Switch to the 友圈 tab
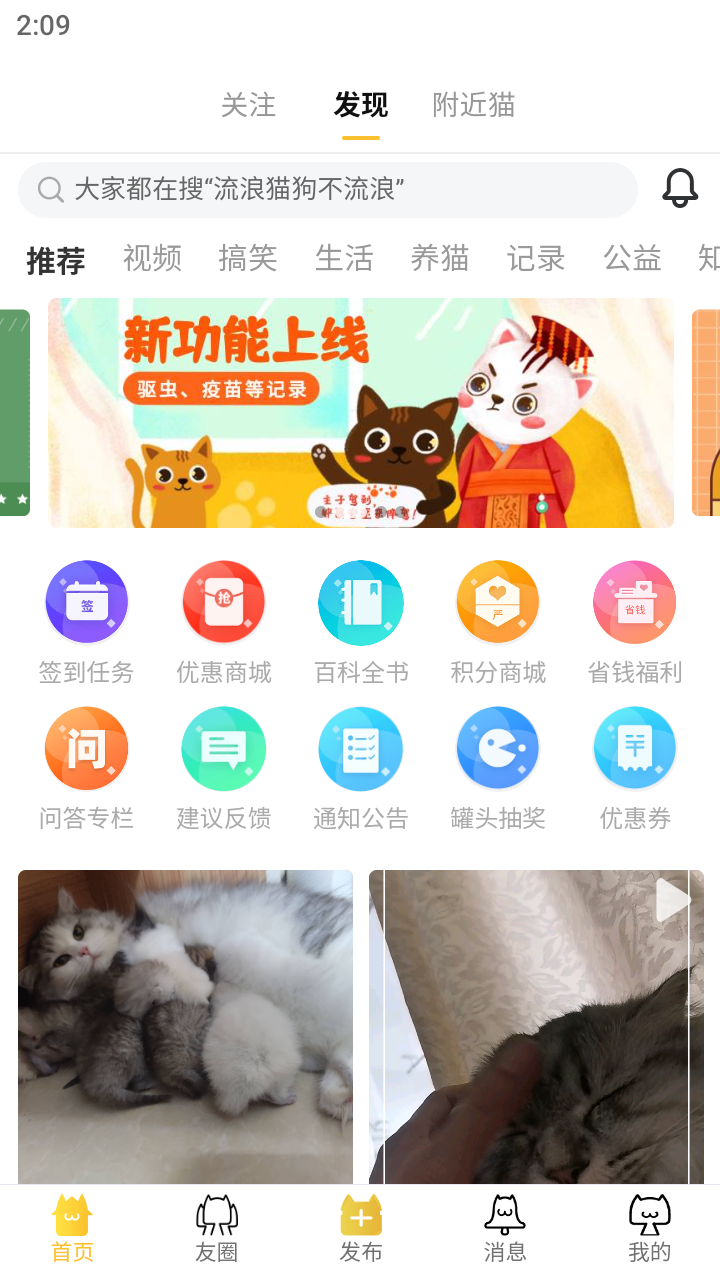This screenshot has width=720, height=1280. click(216, 1230)
